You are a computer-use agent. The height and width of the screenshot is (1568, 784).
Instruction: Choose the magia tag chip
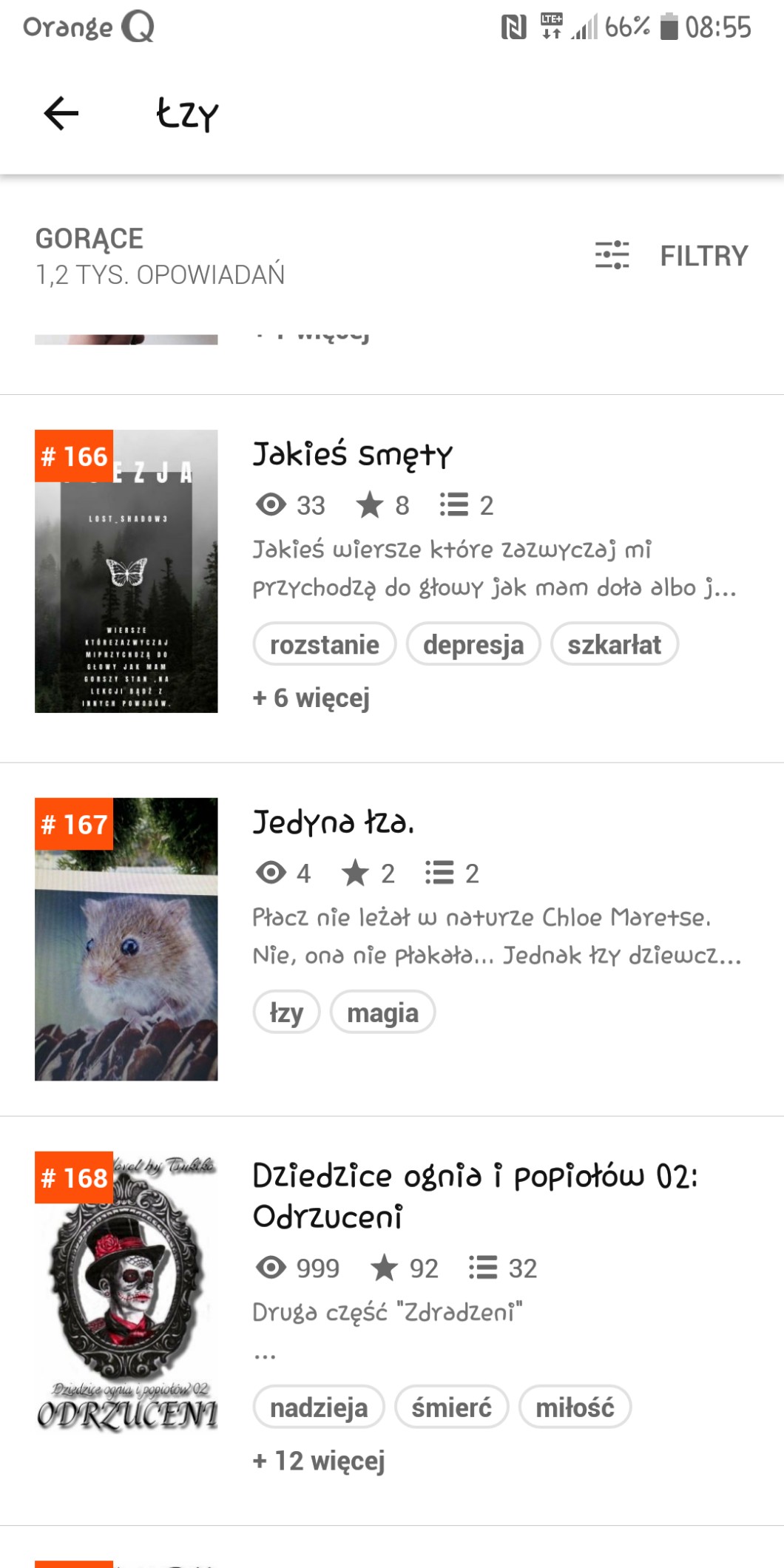382,1013
